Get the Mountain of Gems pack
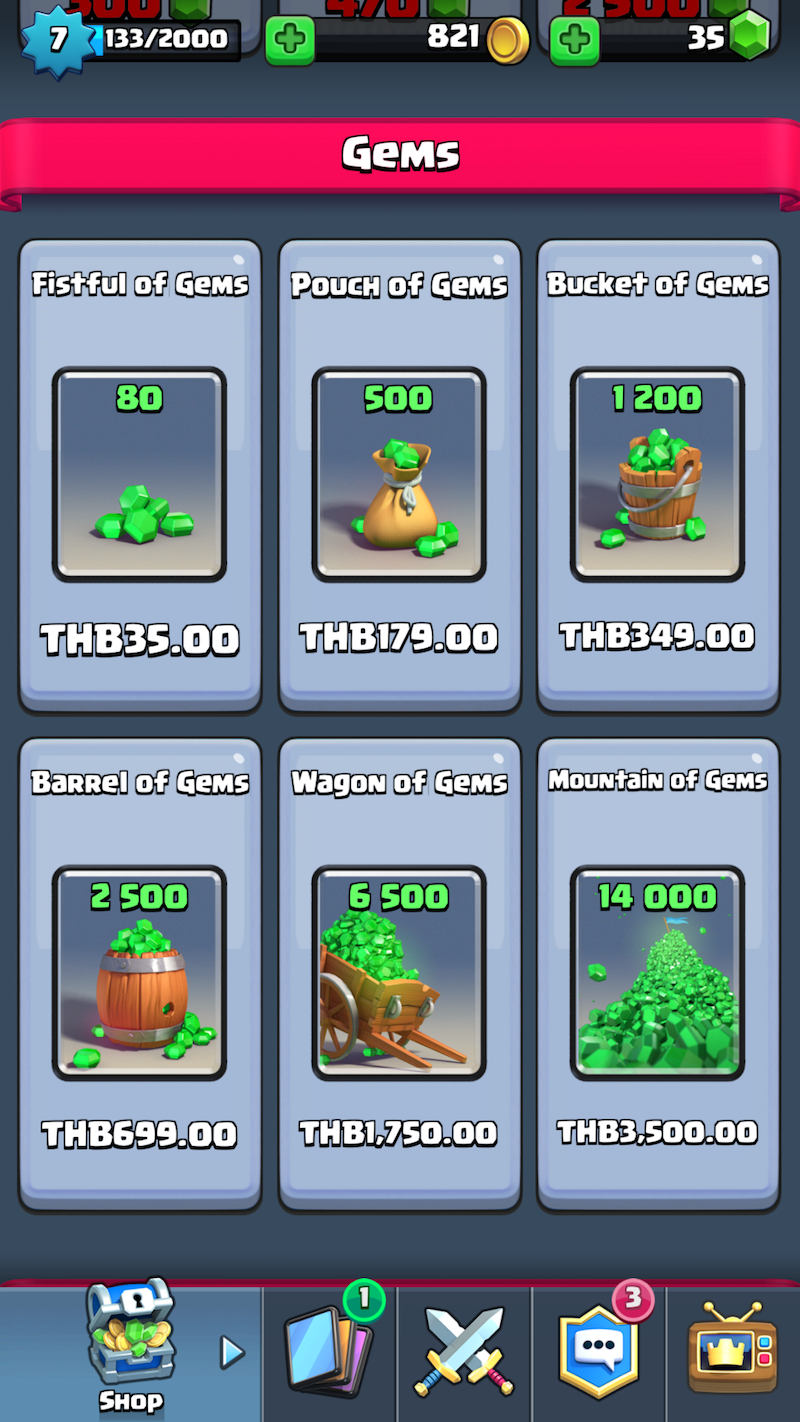The height and width of the screenshot is (1422, 800). [658, 974]
